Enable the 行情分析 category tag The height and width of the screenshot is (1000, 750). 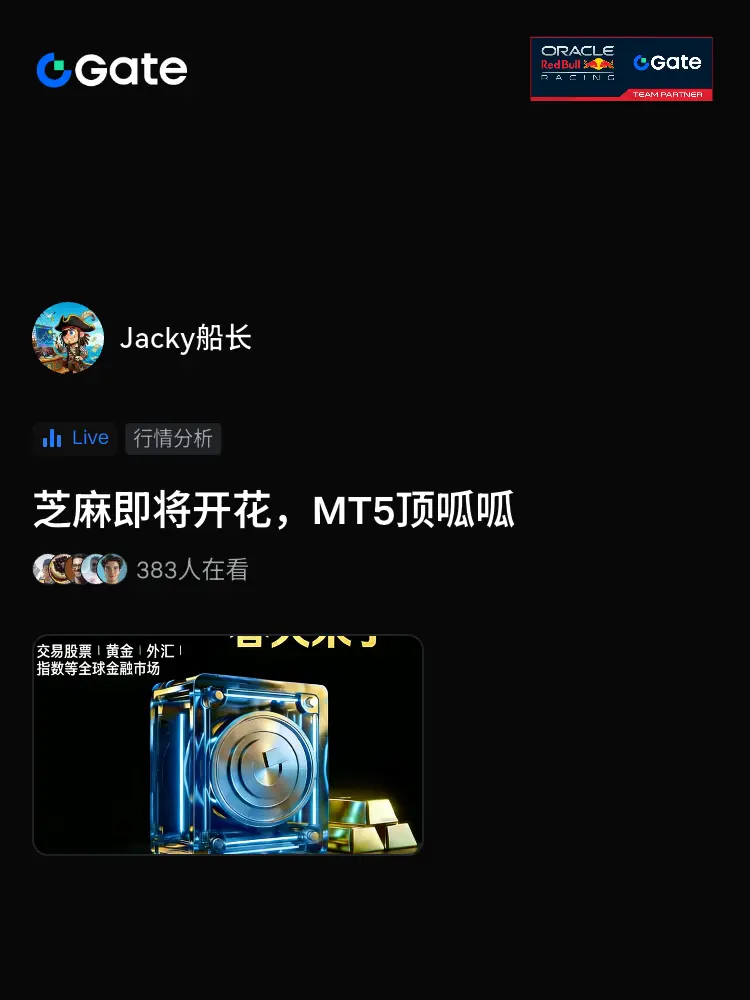point(173,439)
